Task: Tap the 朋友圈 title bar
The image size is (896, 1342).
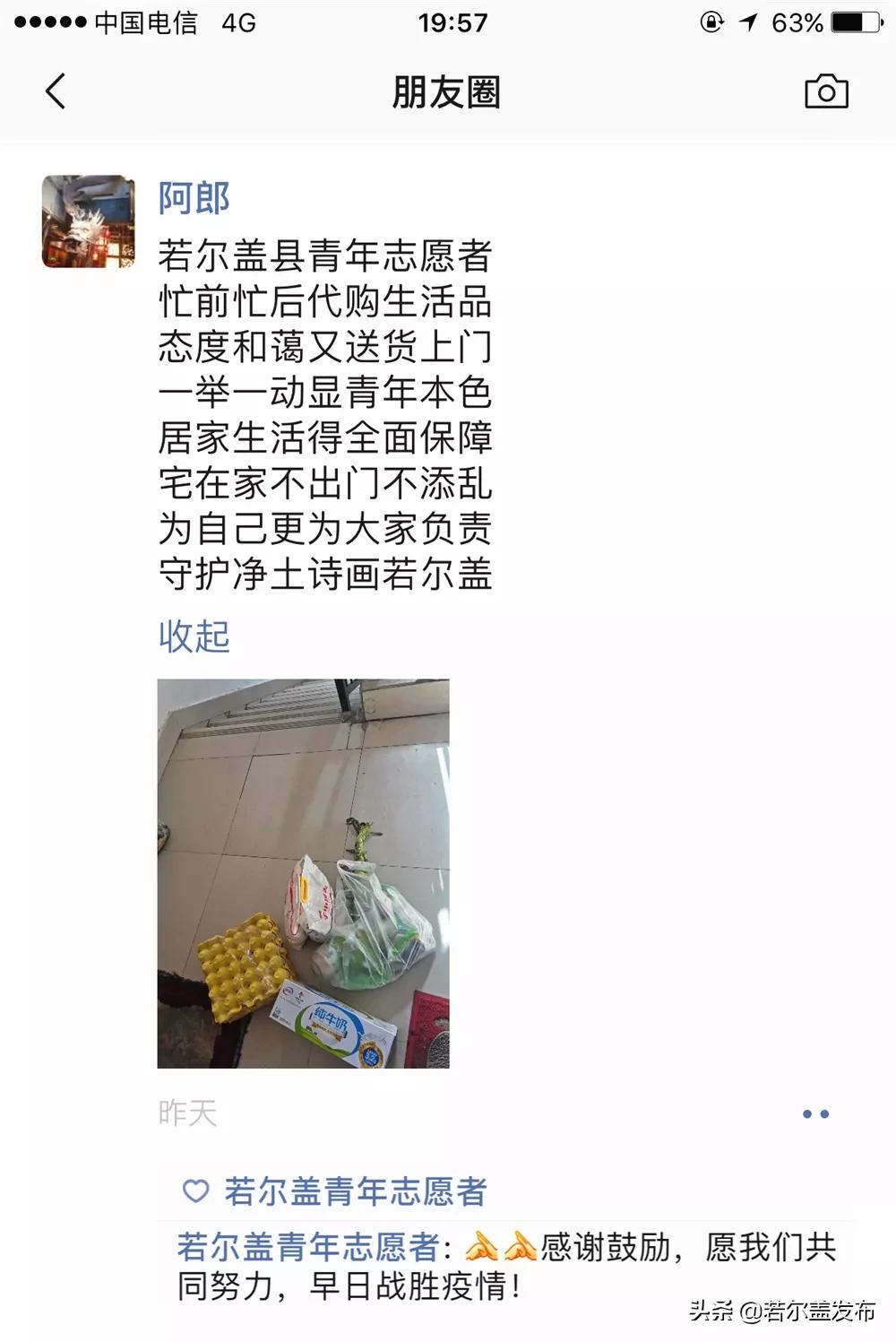Action: click(x=448, y=91)
